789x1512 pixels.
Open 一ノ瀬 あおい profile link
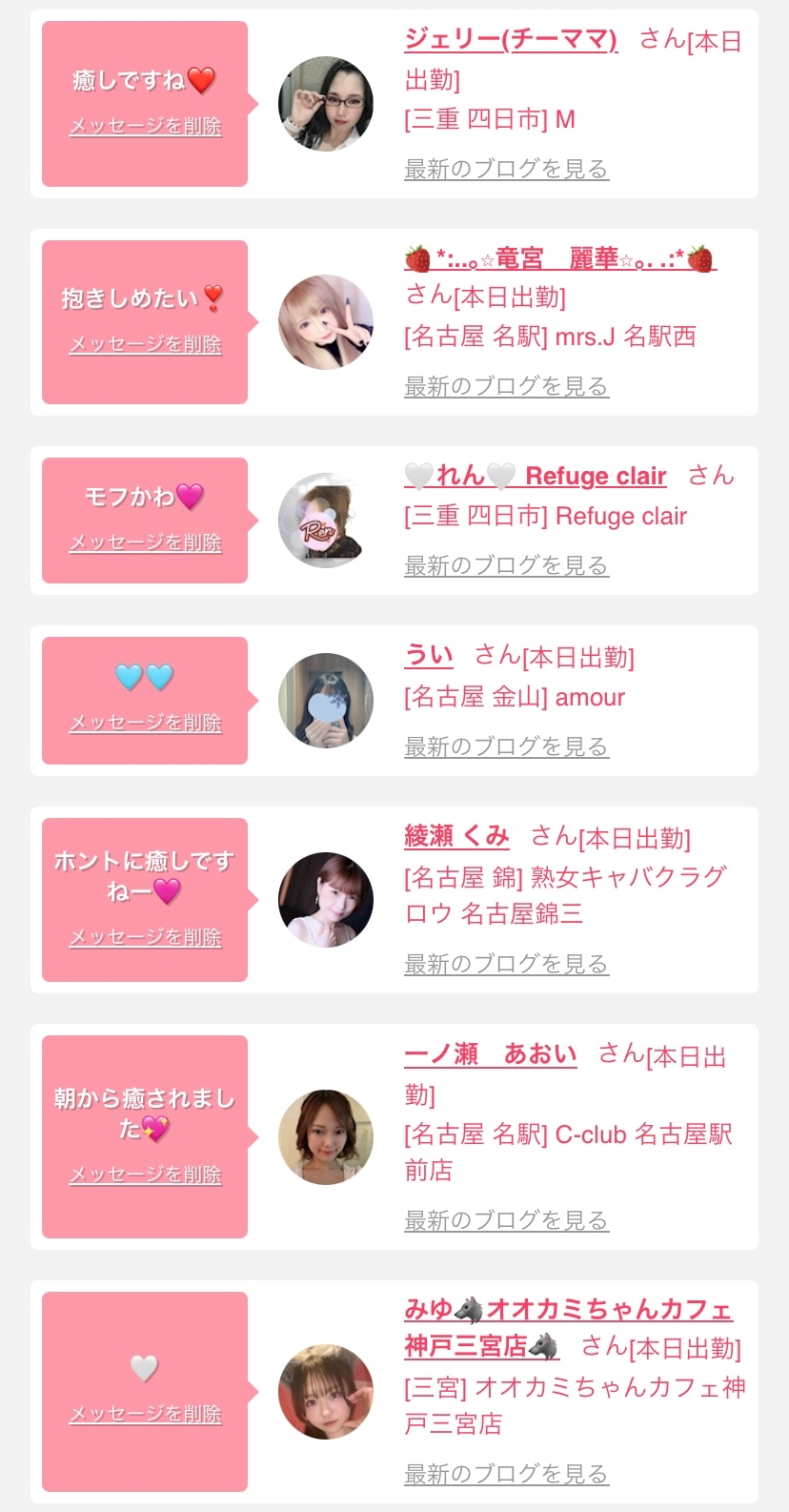(491, 1053)
